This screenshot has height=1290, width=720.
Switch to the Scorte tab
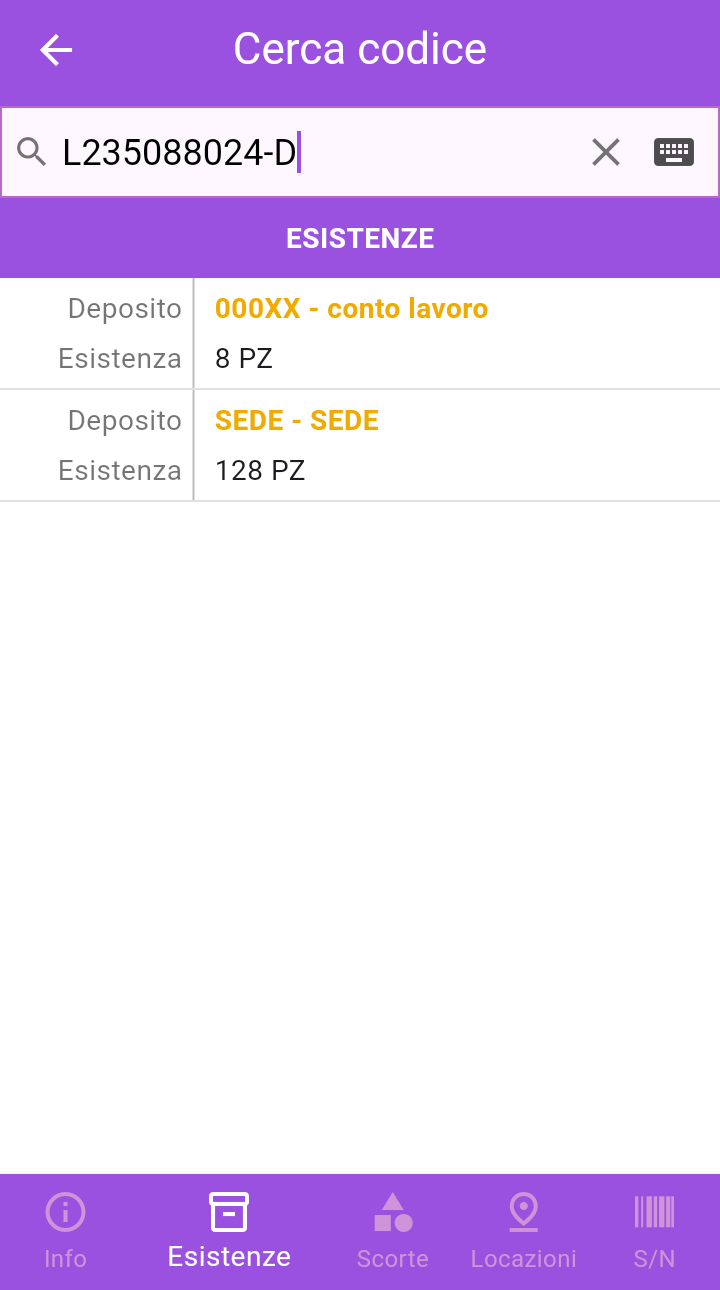(x=393, y=1232)
